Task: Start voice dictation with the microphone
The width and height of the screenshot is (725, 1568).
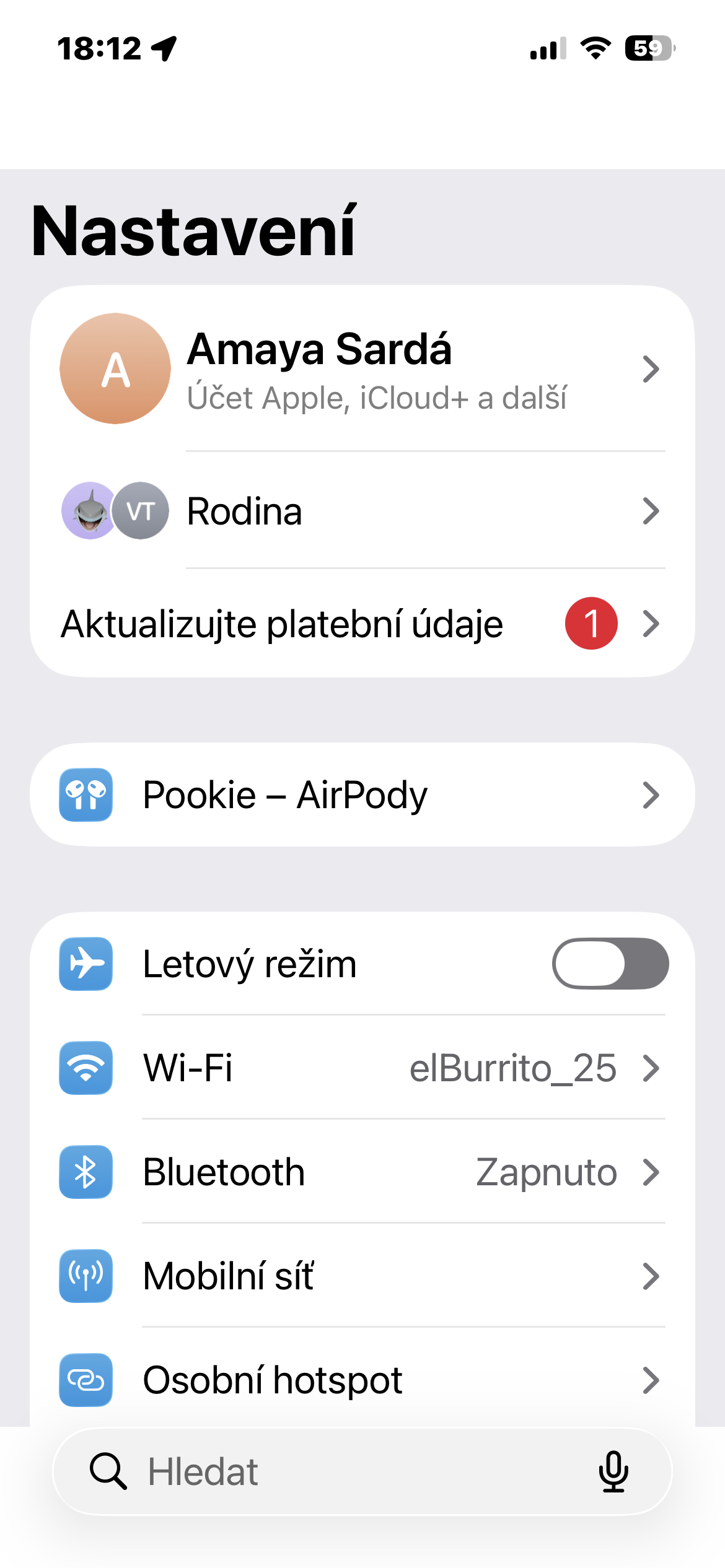Action: coord(613,1472)
